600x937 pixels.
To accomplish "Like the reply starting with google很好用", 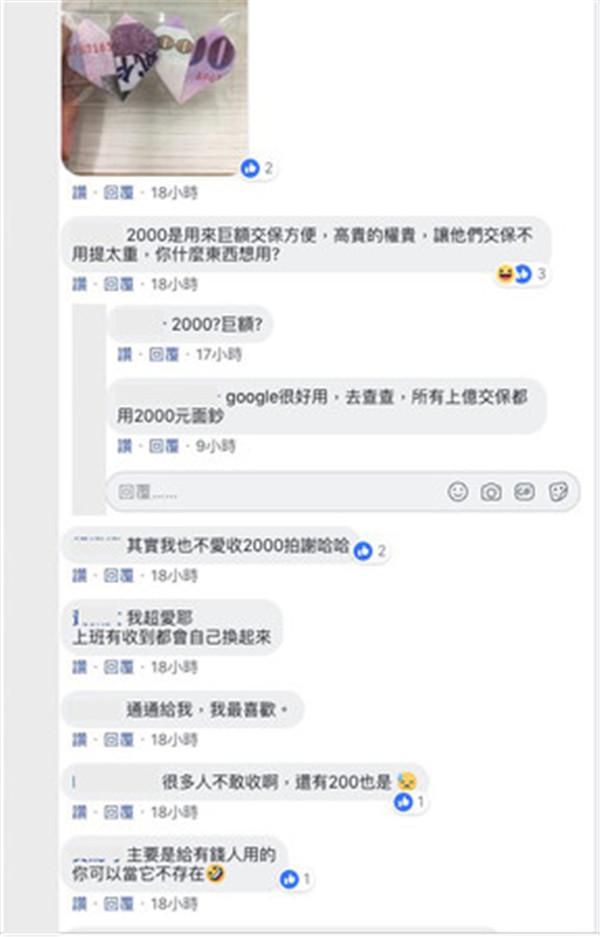I will [124, 446].
